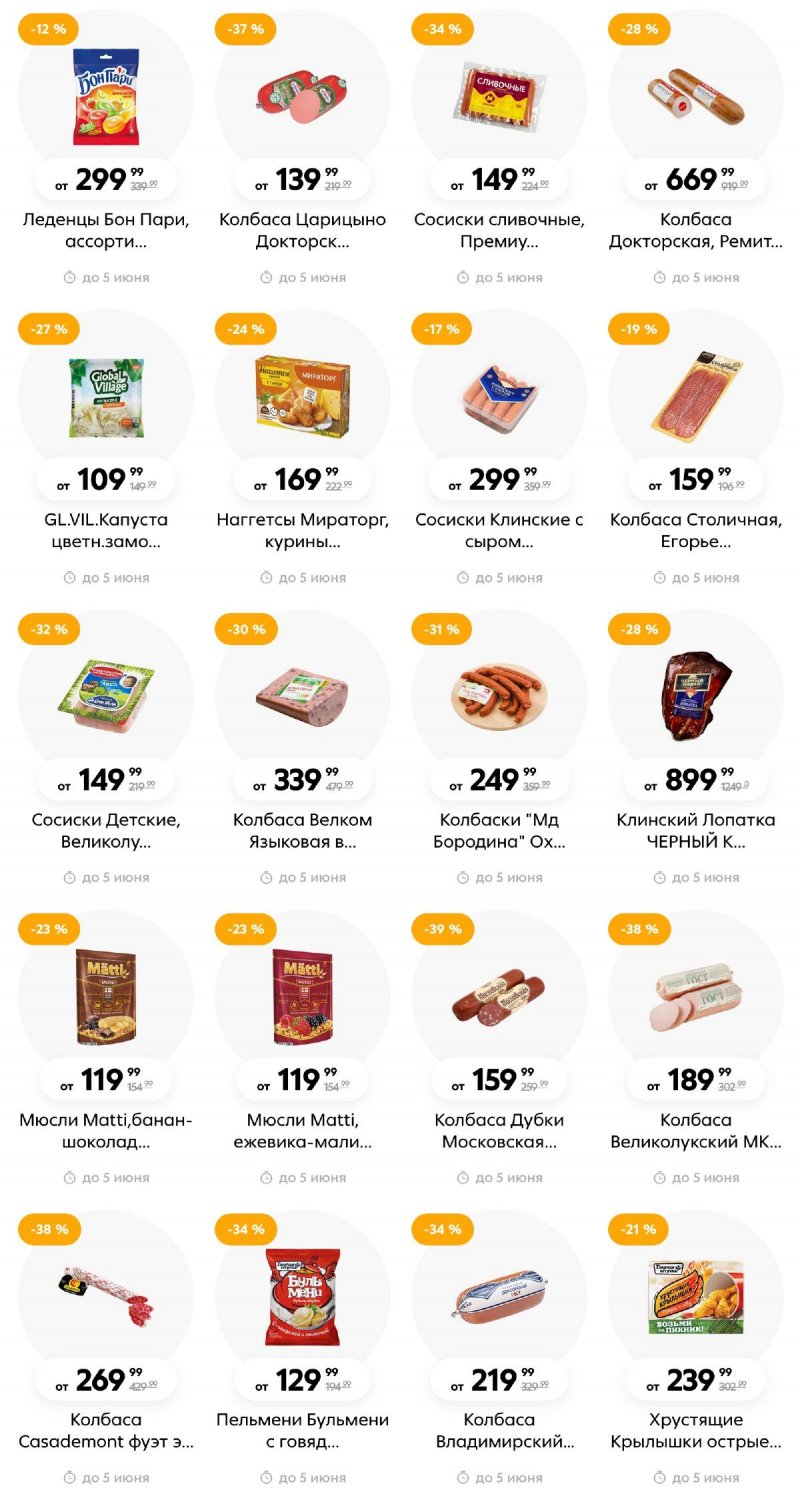800x1502 pixels.
Task: Select Сосиски Детские Великолукские card
Action: tap(106, 698)
